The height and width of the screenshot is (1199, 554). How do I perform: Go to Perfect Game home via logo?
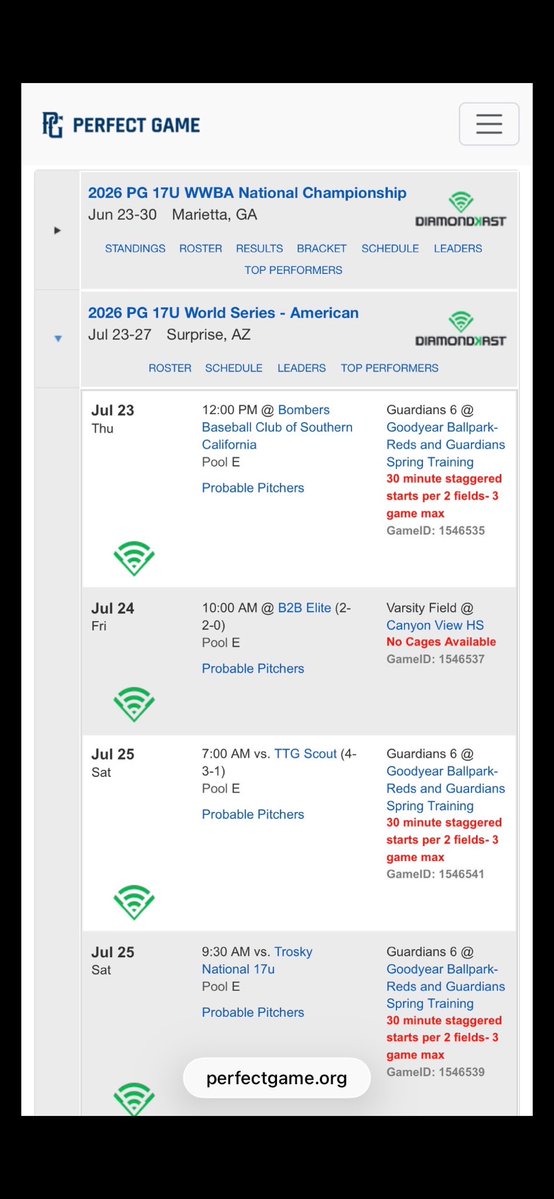click(x=121, y=125)
